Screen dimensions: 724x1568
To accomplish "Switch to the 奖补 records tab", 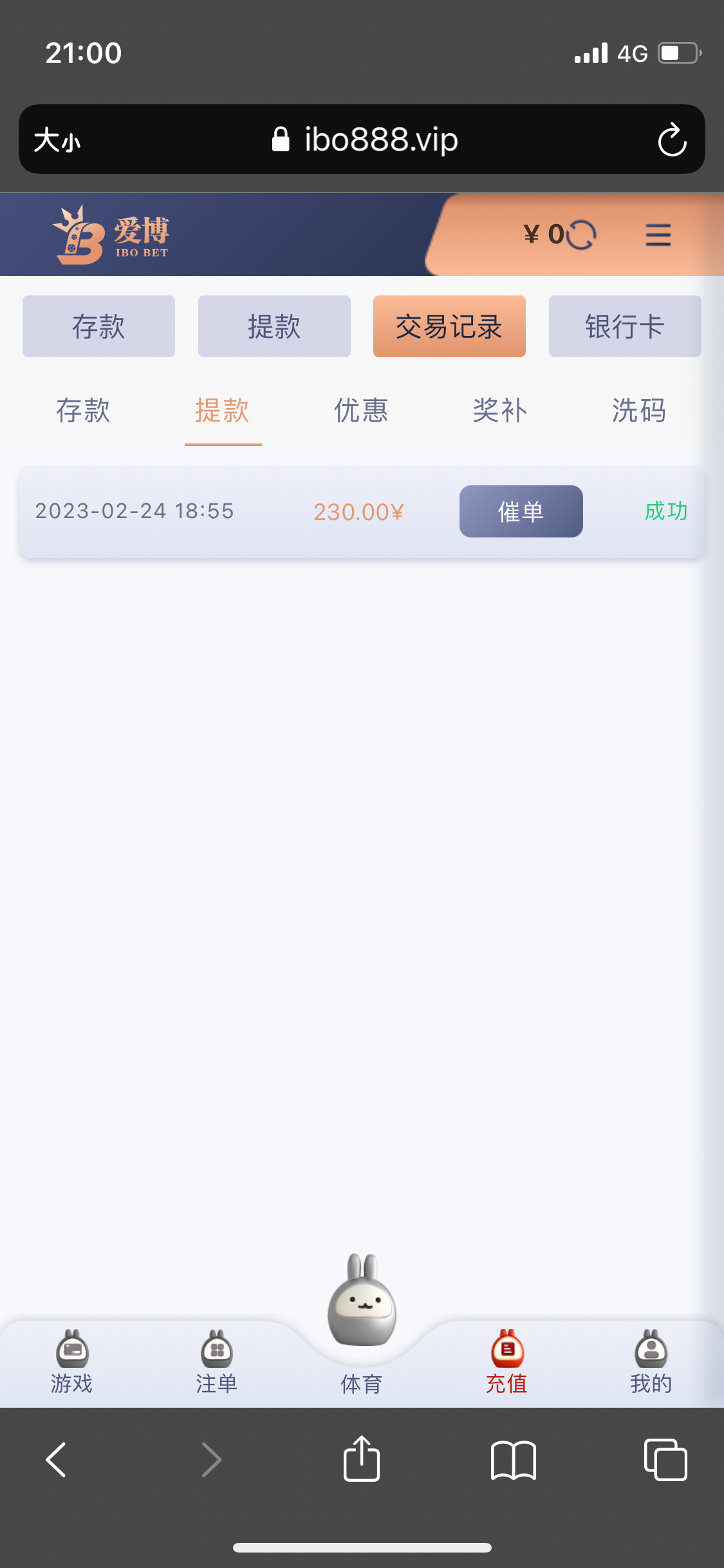I will click(500, 411).
